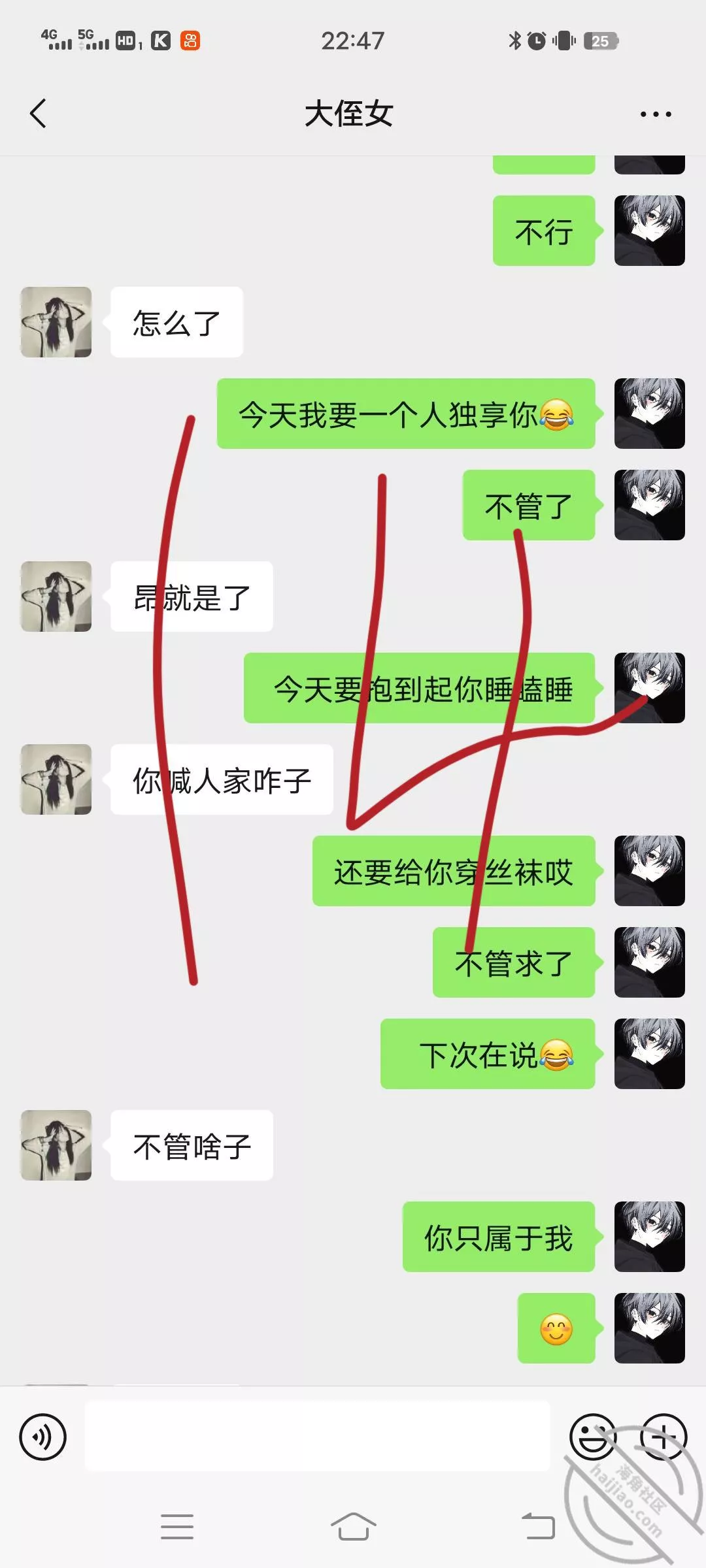Open the emoji sticker panel
The image size is (706, 1568).
click(592, 1437)
